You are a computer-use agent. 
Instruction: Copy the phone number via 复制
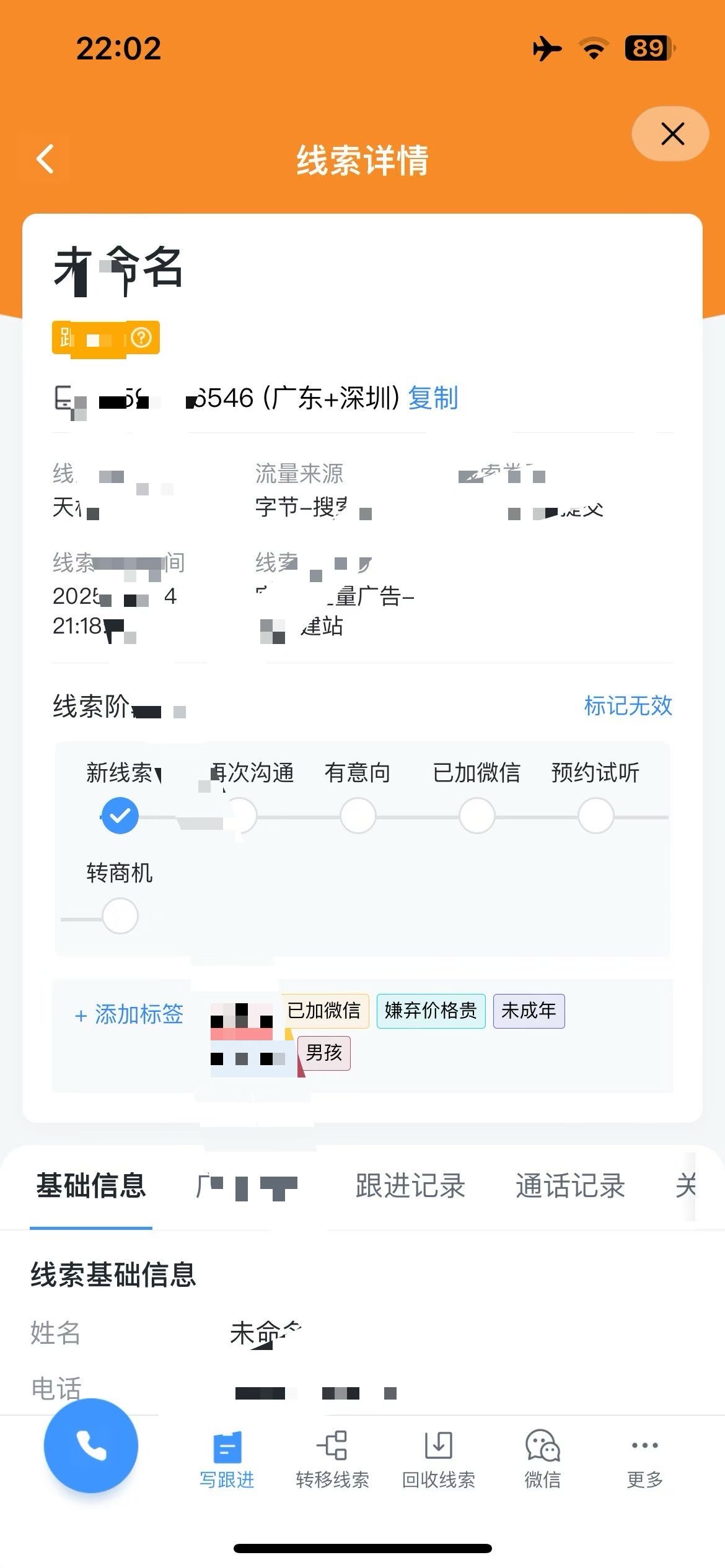[433, 398]
